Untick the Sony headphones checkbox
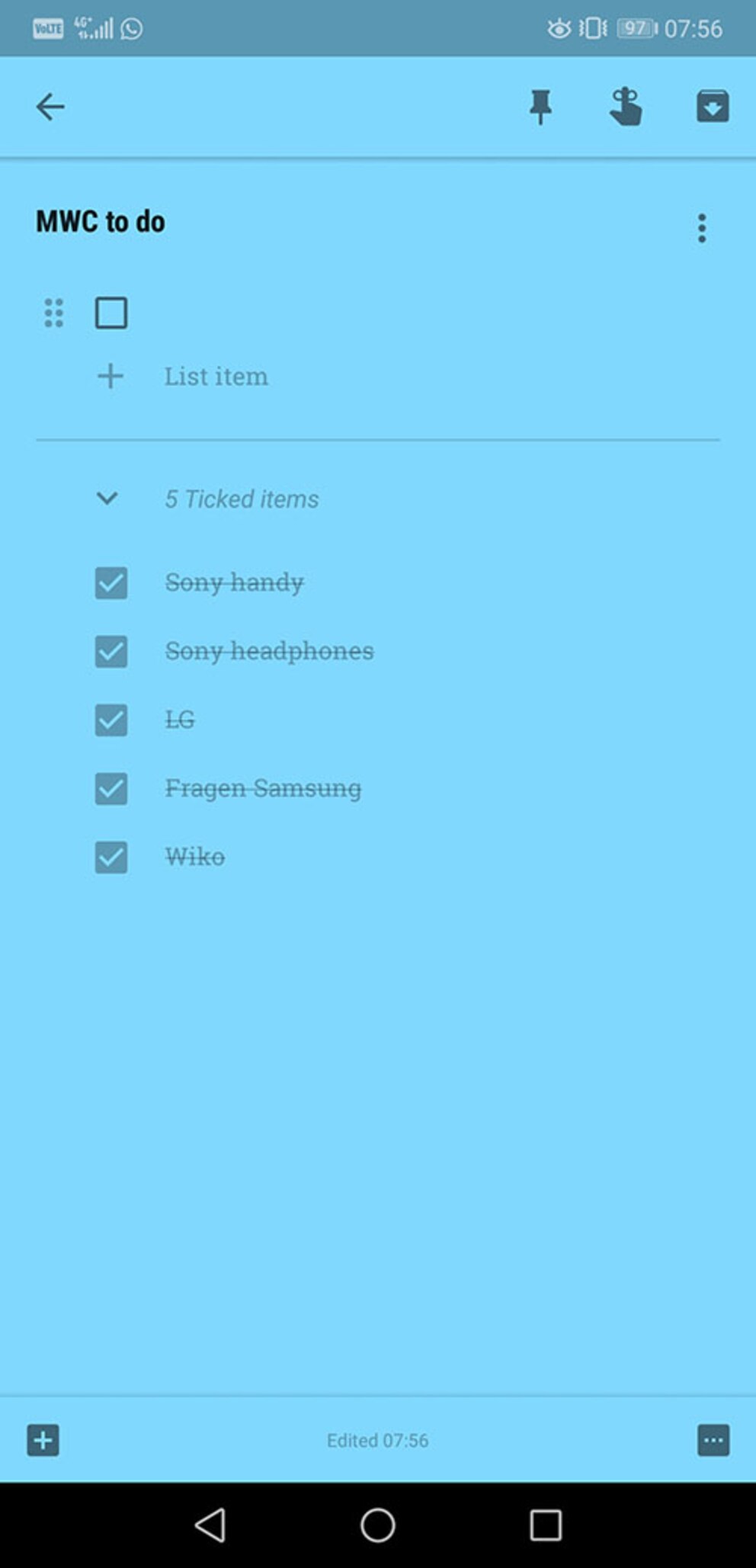 (111, 652)
